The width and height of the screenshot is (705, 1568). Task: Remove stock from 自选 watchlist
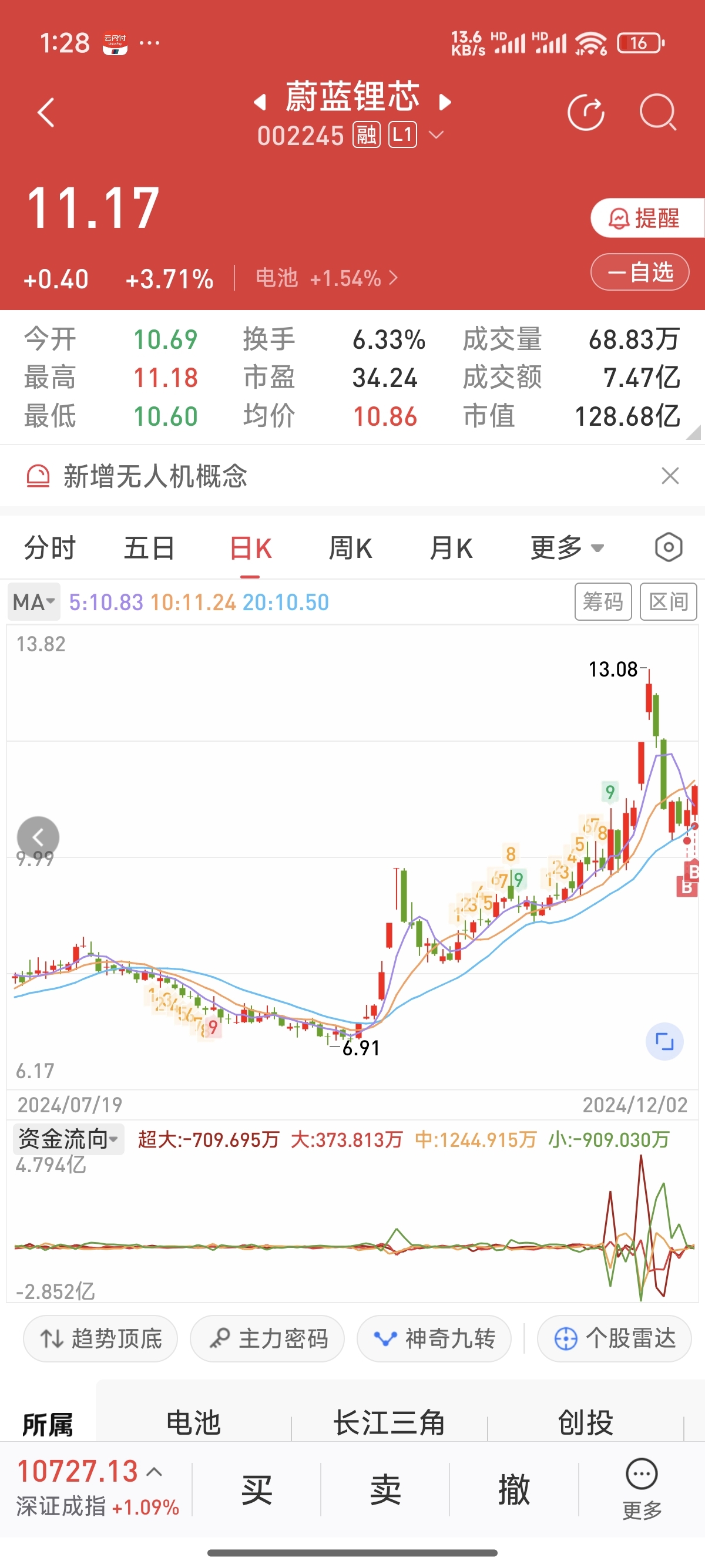[640, 272]
